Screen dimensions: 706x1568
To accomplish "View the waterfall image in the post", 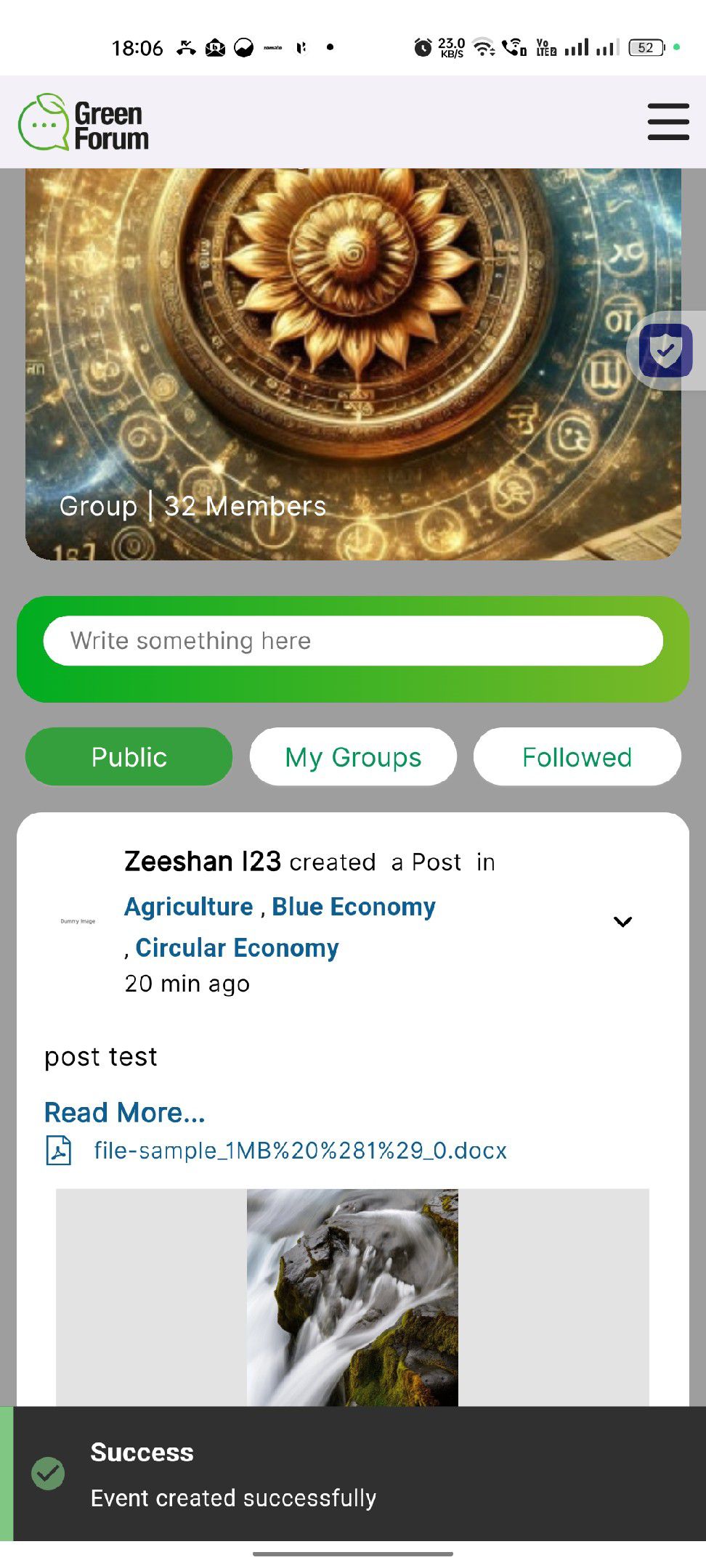I will 352,1297.
